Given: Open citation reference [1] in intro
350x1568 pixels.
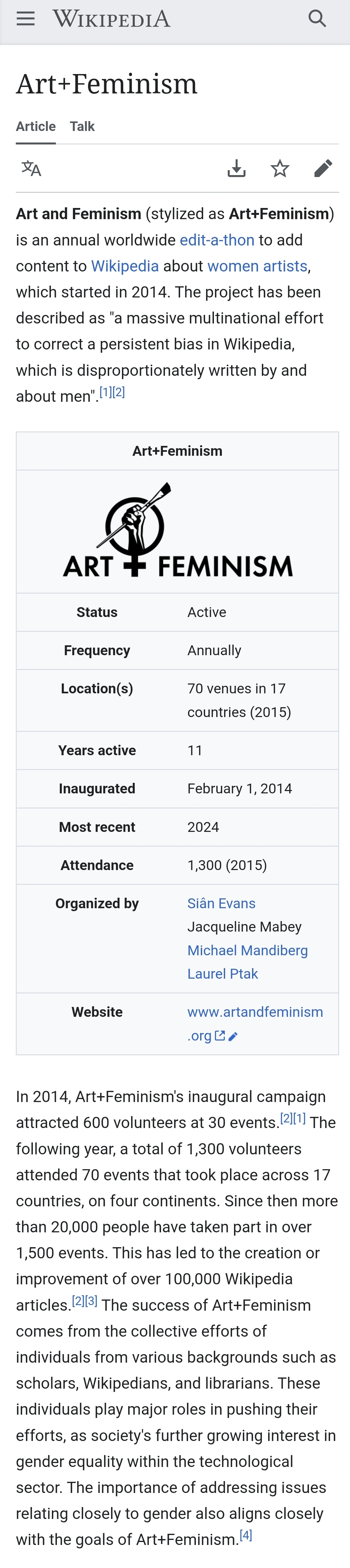Looking at the screenshot, I should [x=106, y=392].
